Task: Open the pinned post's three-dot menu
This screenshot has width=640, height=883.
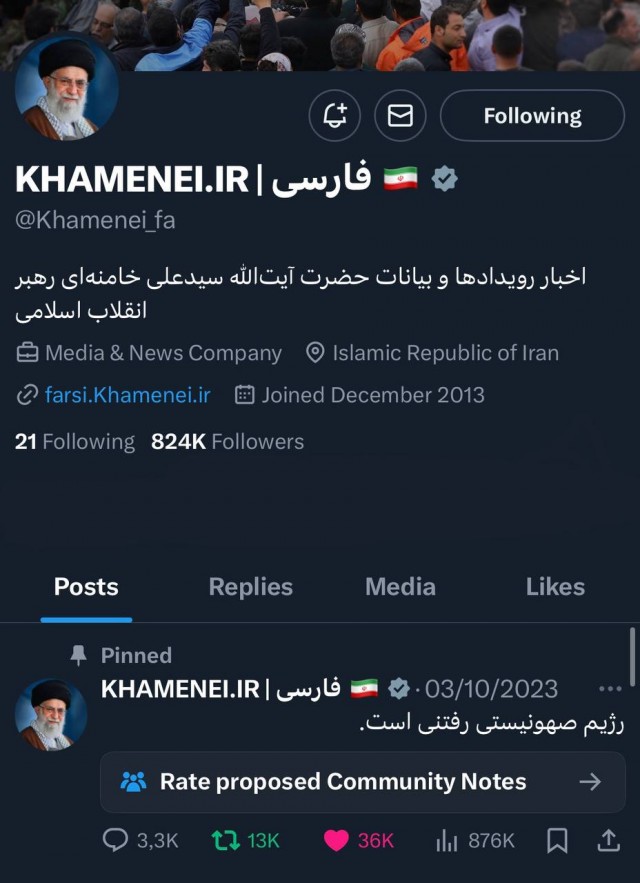Action: pos(609,689)
